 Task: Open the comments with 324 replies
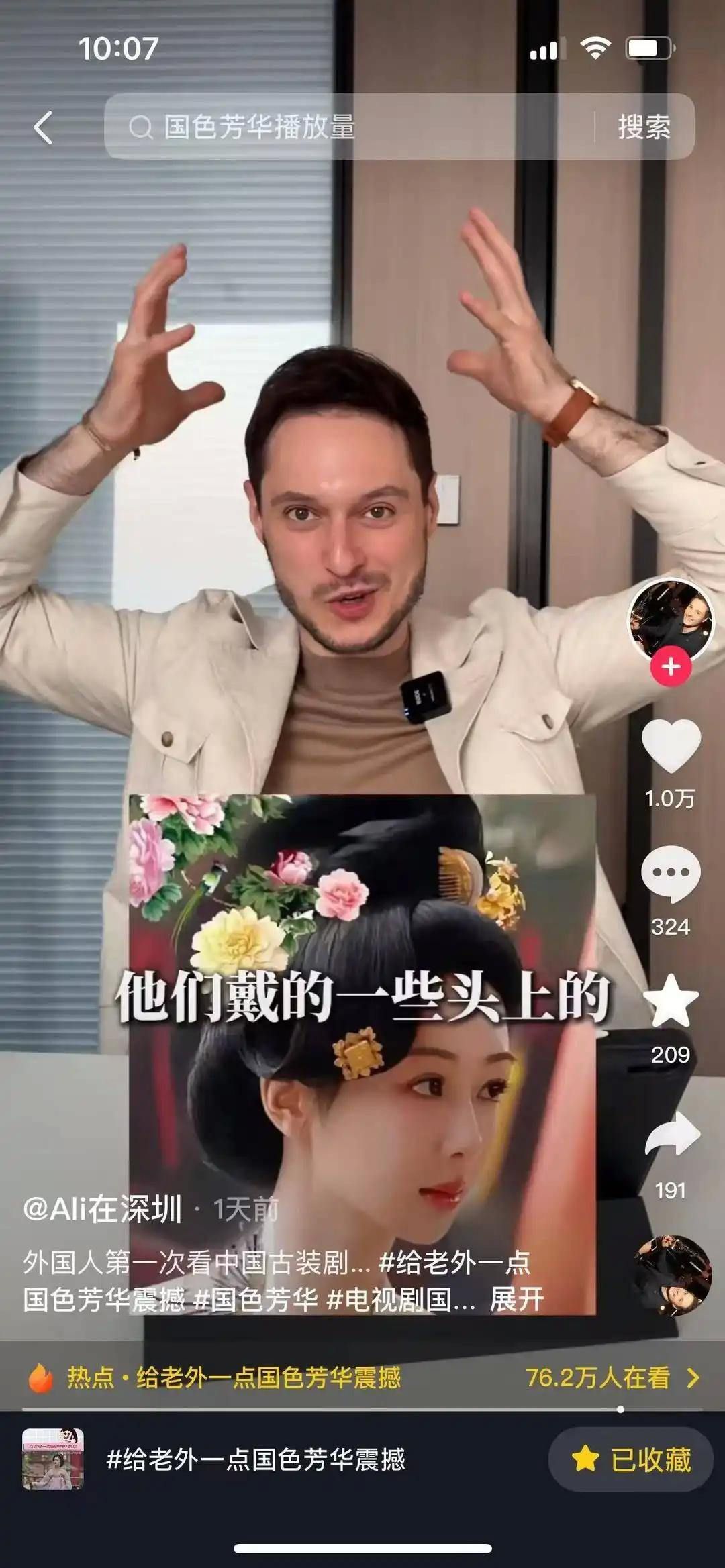point(671,874)
